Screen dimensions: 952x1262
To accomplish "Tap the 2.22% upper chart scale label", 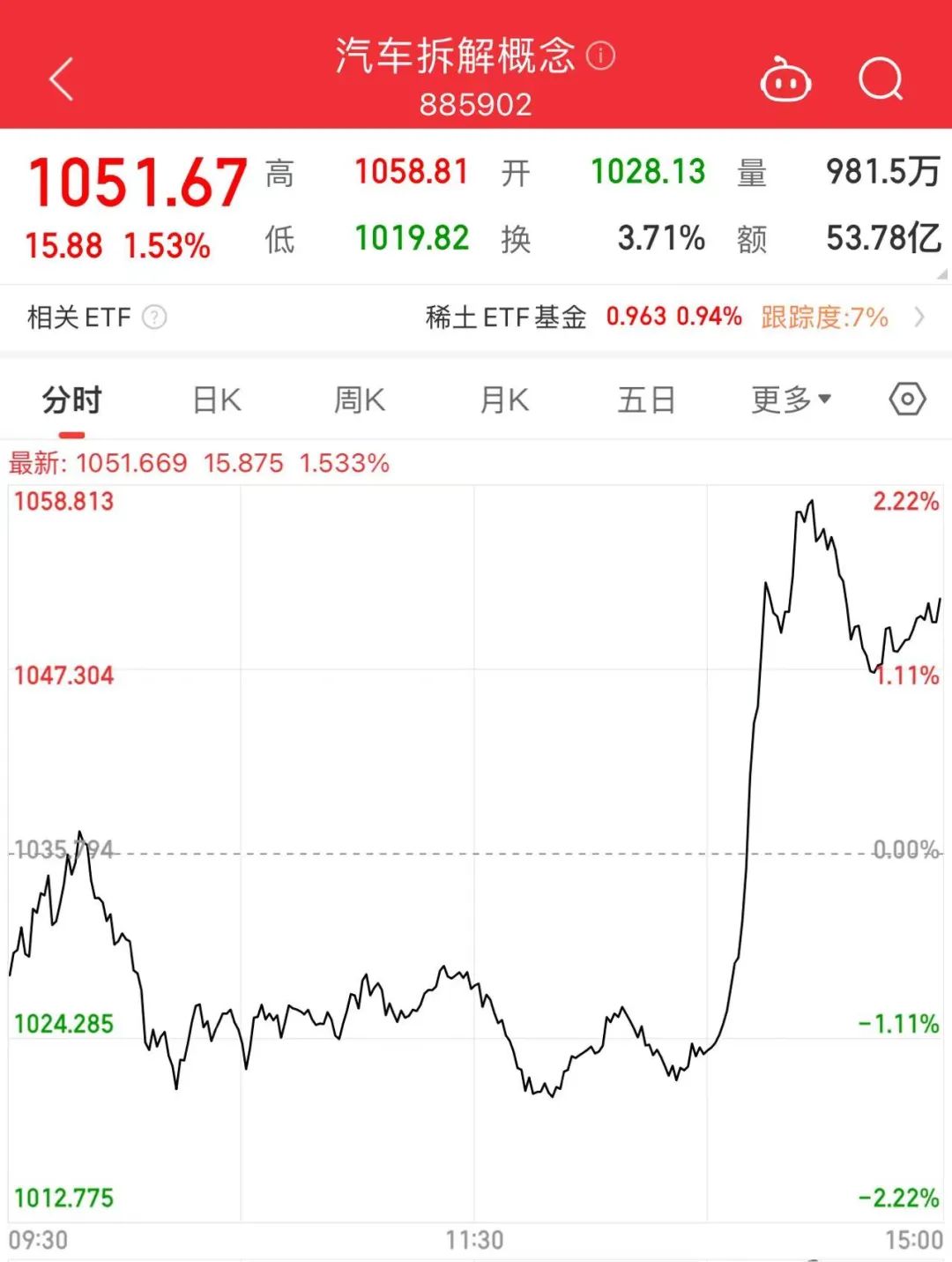I will (x=905, y=501).
